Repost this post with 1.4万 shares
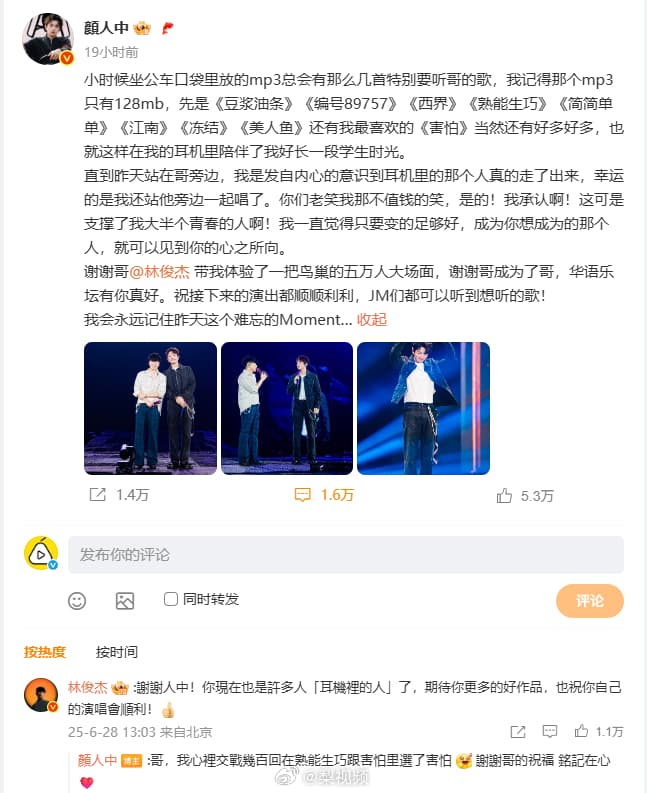The width and height of the screenshot is (647, 793). tap(120, 495)
